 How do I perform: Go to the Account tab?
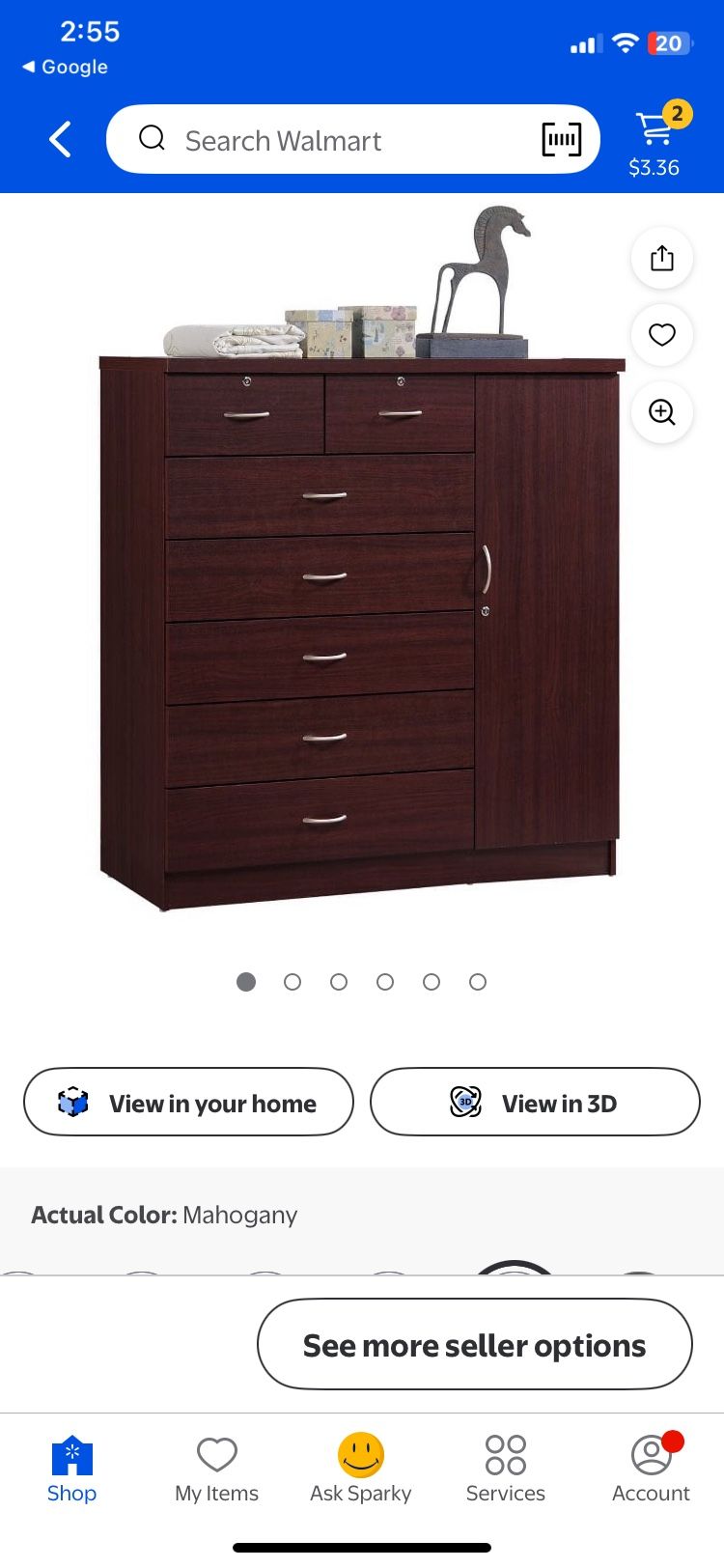(x=651, y=1469)
